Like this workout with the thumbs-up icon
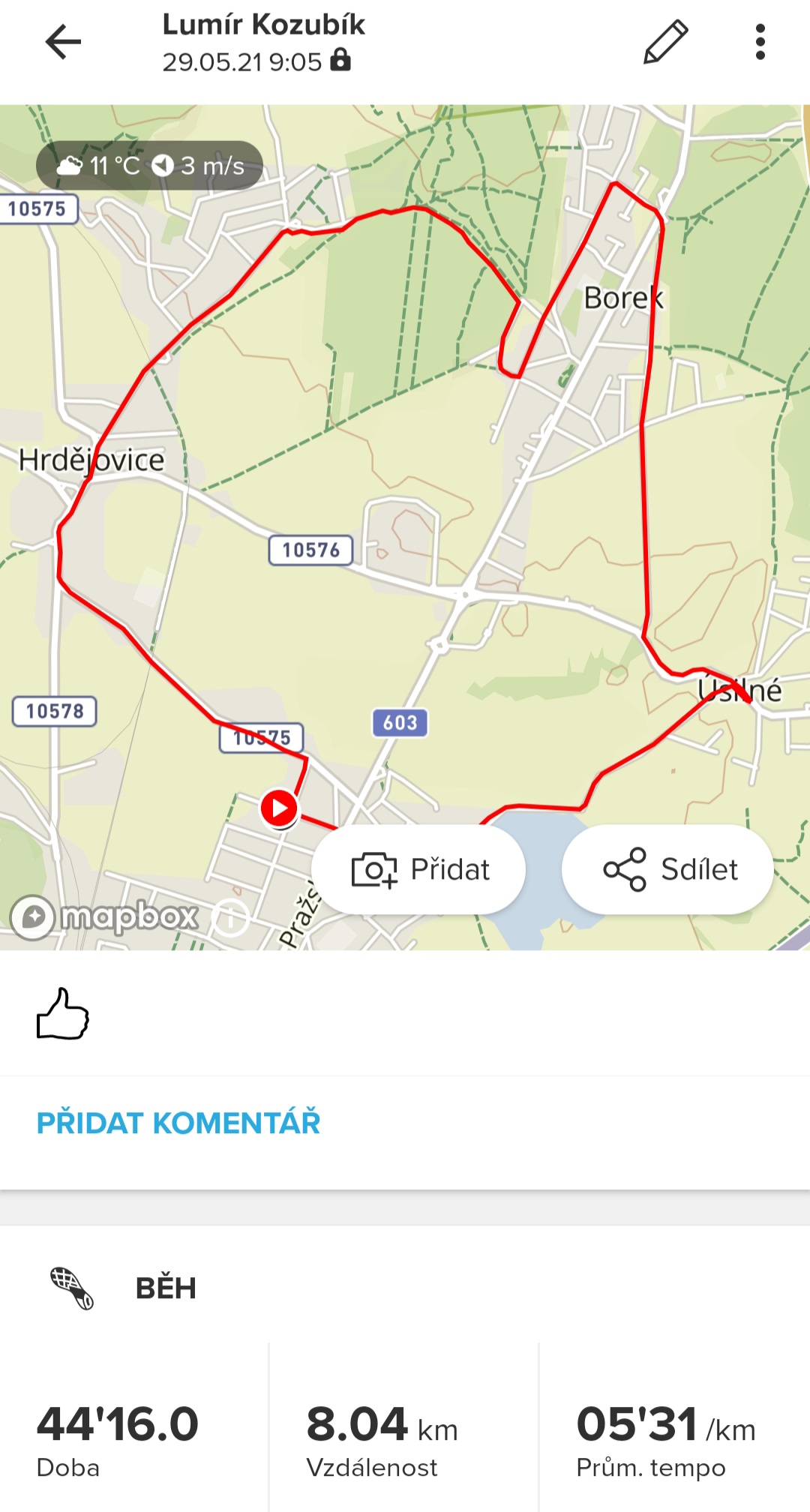Viewport: 810px width, 1512px height. pos(63,1014)
